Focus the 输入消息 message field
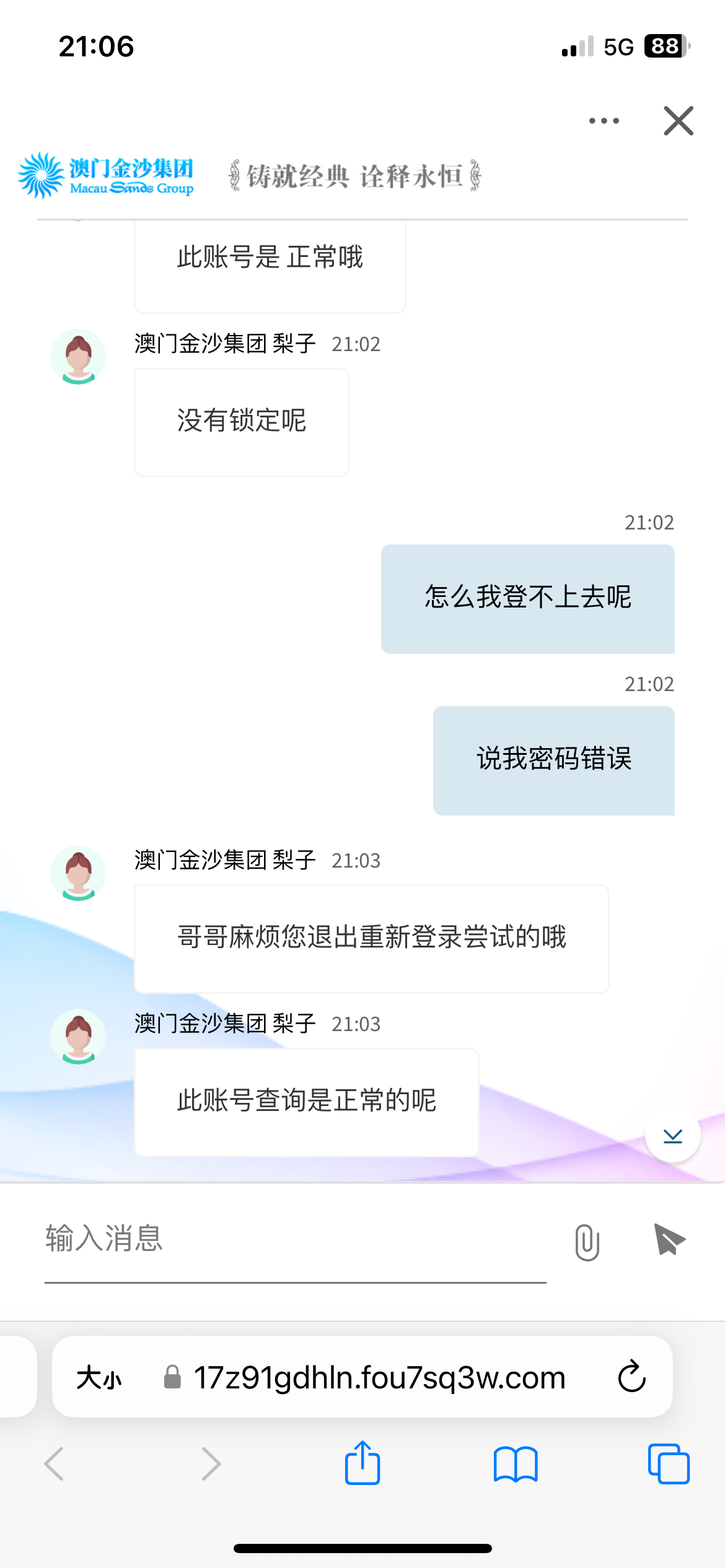The width and height of the screenshot is (725, 1568). pos(294,1239)
